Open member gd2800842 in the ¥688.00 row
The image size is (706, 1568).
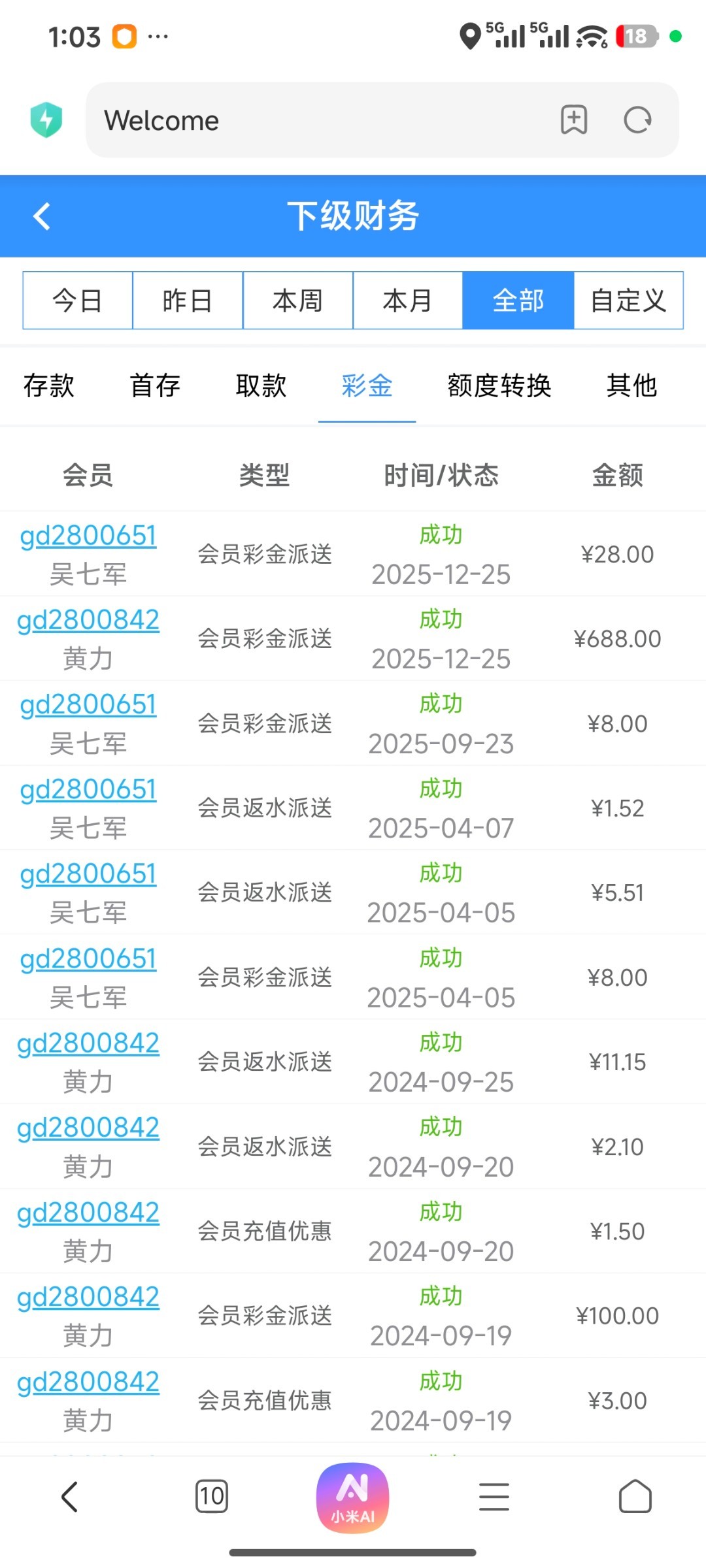click(88, 620)
